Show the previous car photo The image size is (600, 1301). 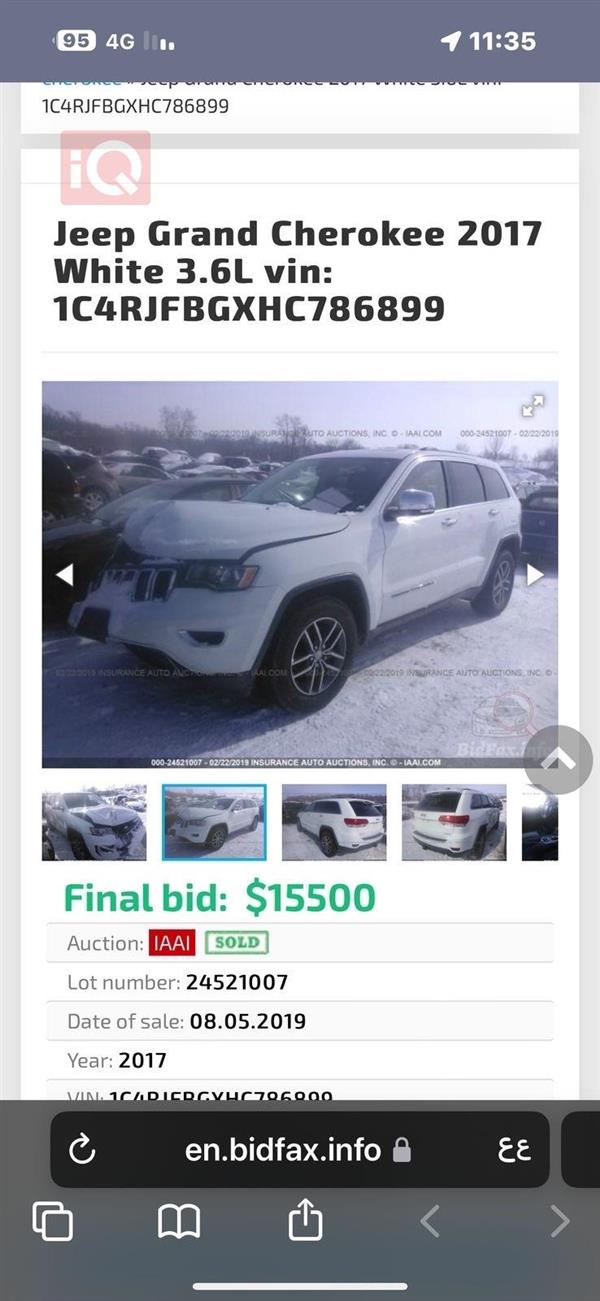point(65,575)
